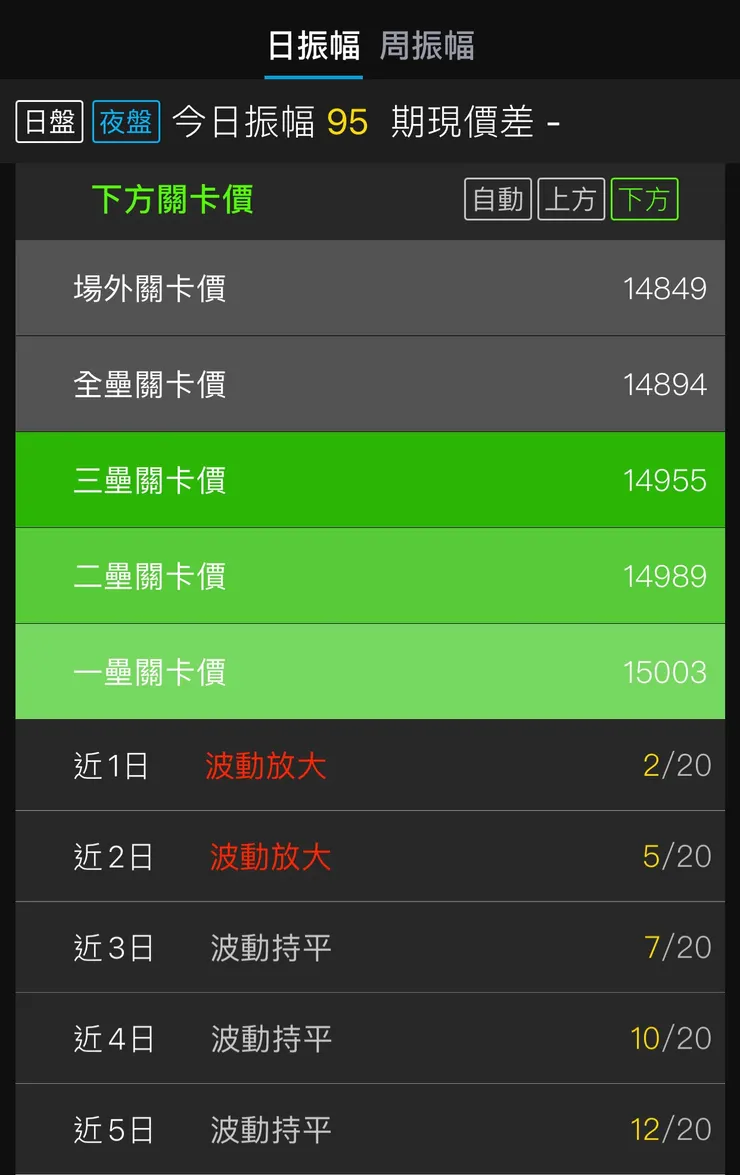Viewport: 740px width, 1175px height.
Task: Click the 三壘關卡價 price 14955
Action: [x=666, y=480]
